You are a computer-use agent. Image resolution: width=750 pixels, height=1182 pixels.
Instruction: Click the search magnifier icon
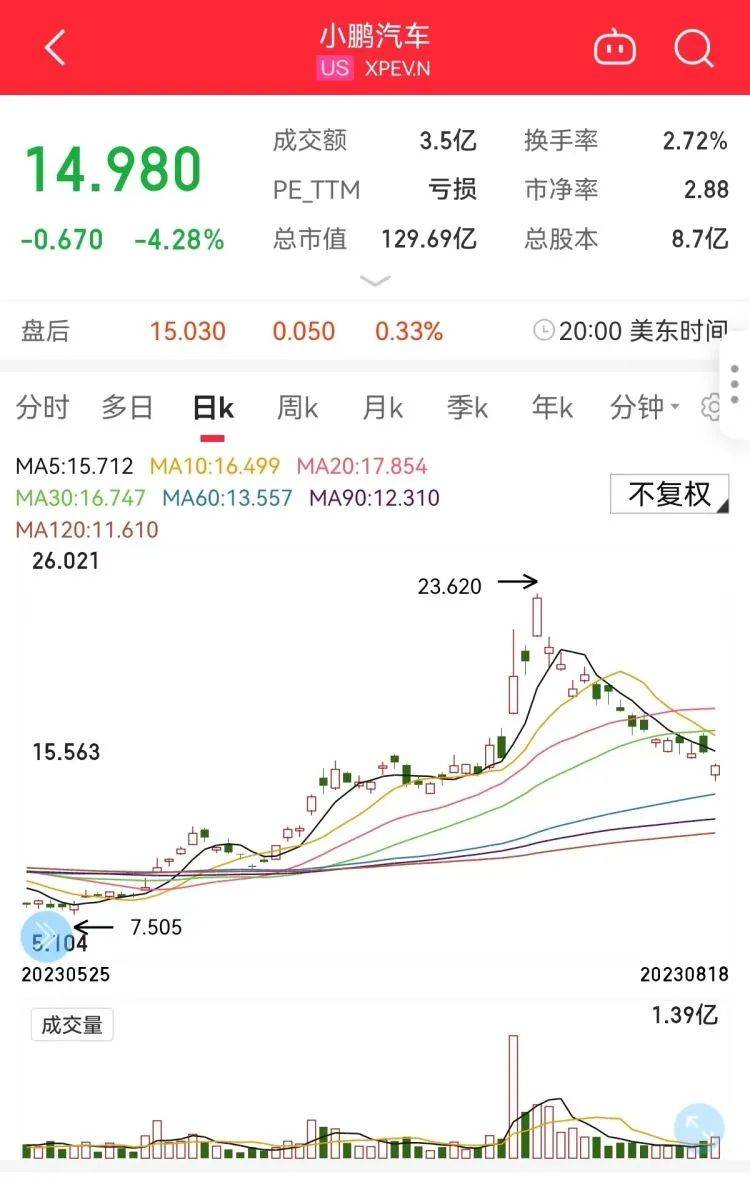(x=692, y=47)
